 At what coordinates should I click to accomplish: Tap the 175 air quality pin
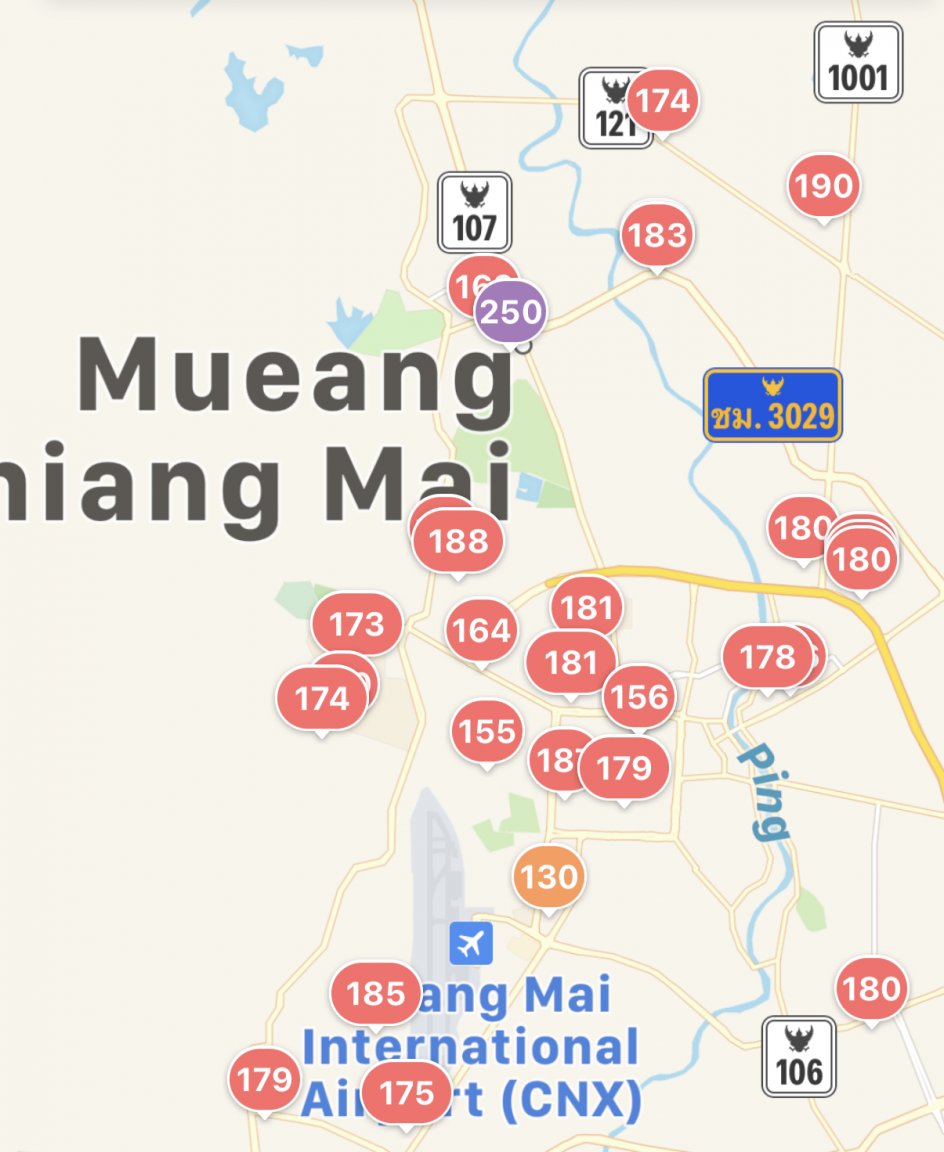coord(406,1092)
